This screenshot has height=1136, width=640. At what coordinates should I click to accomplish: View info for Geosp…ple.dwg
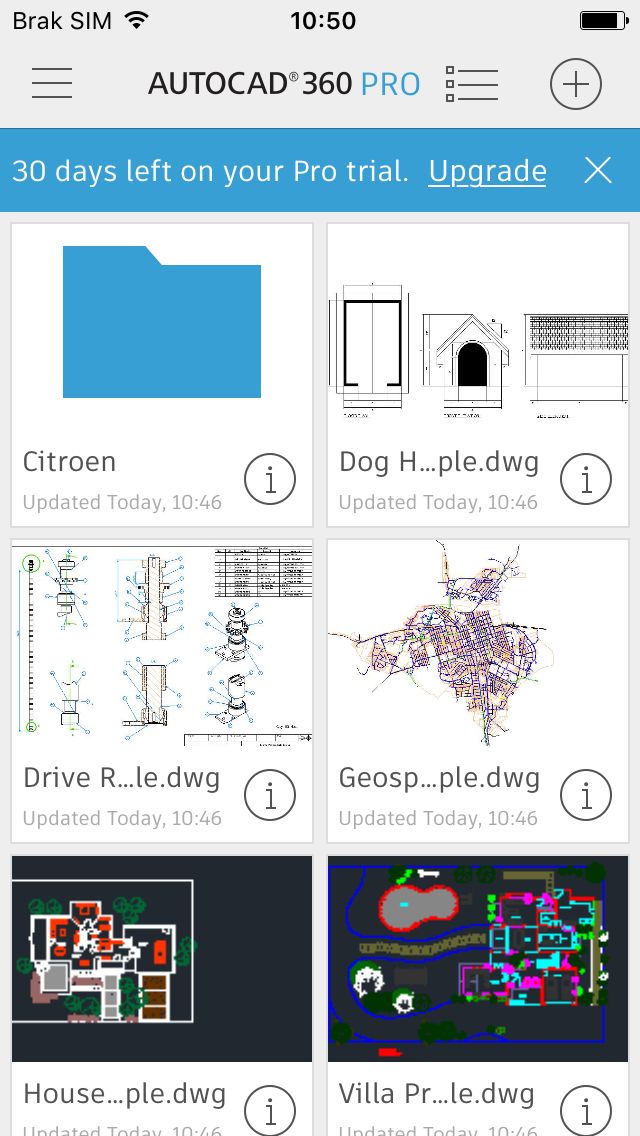[x=586, y=795]
